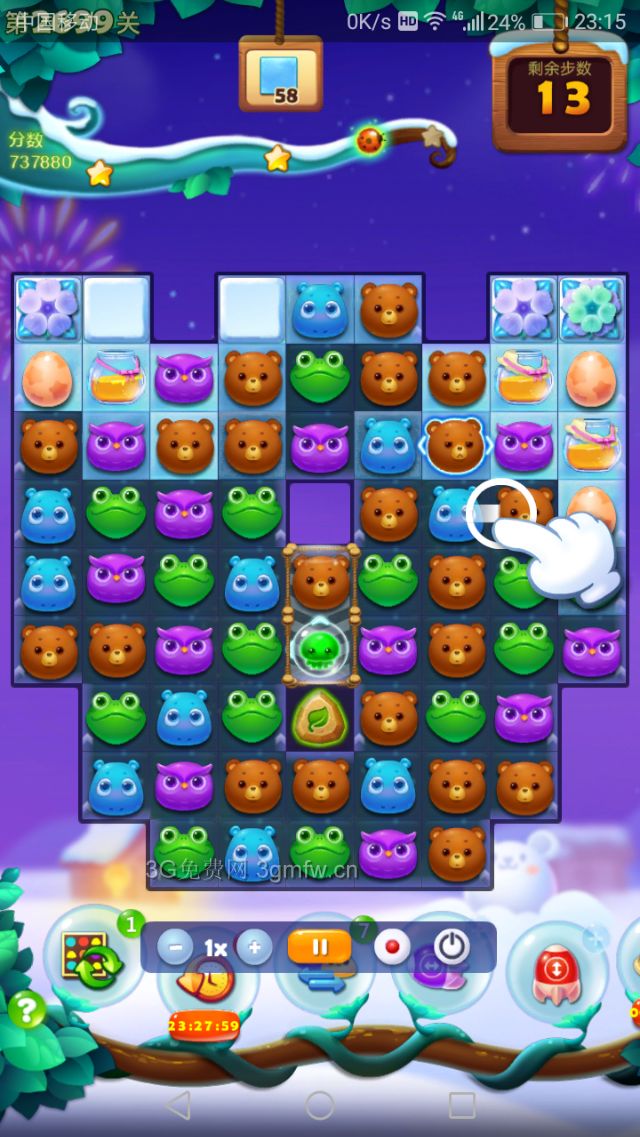Tap the orange pause button
This screenshot has width=640, height=1137.
319,947
